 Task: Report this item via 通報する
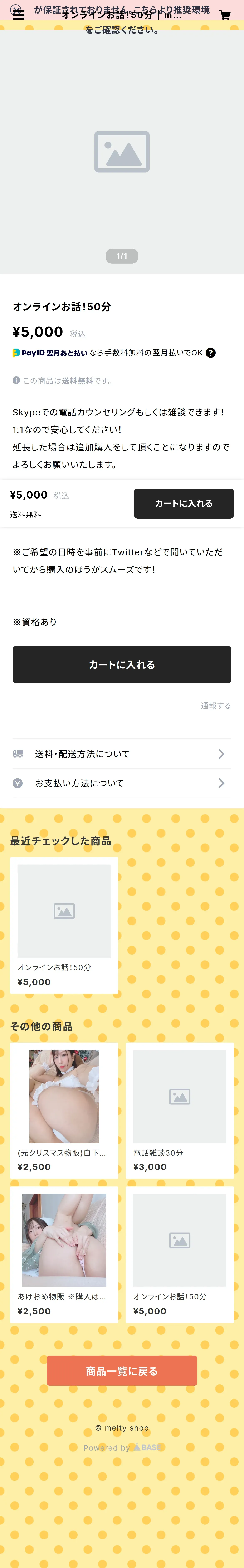point(216,705)
